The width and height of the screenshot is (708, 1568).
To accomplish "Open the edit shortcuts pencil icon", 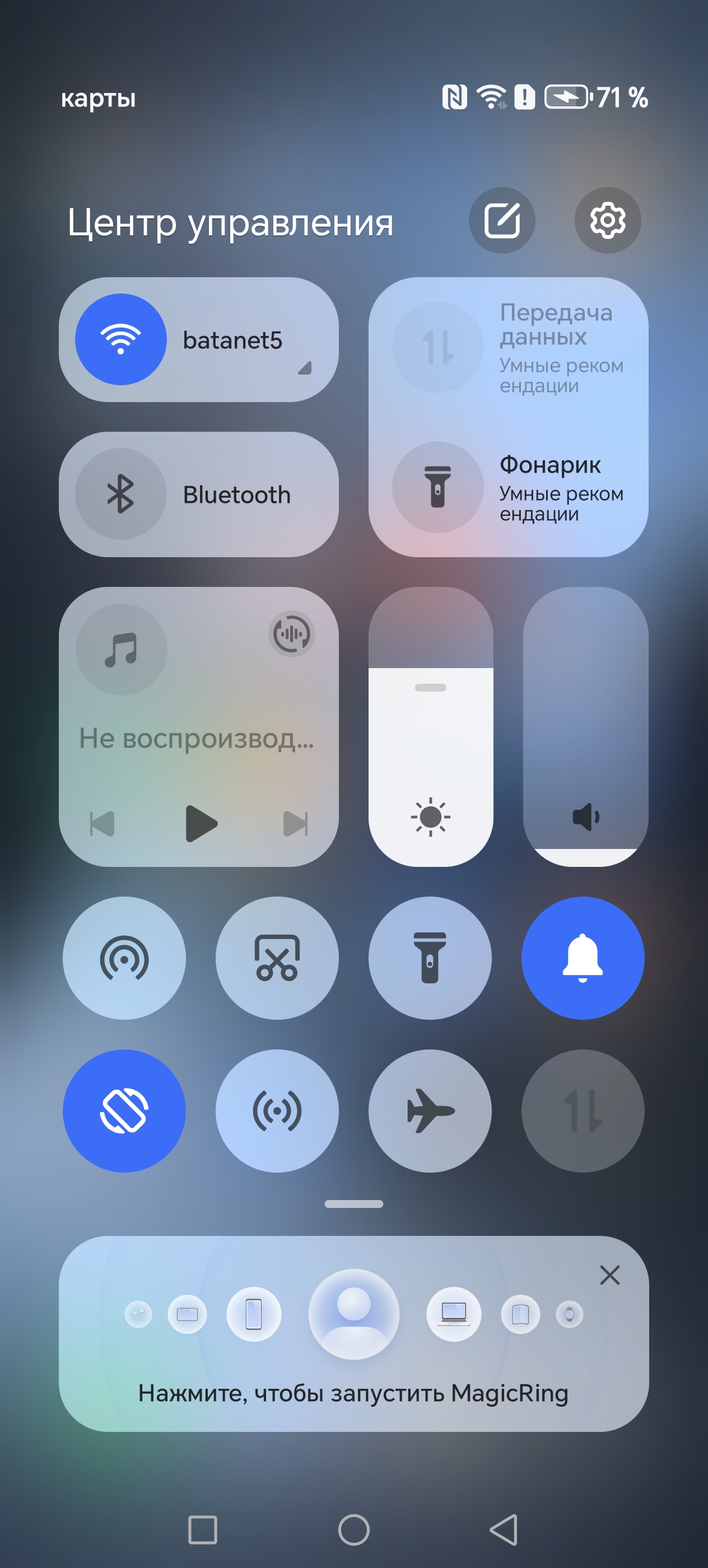I will pos(502,220).
